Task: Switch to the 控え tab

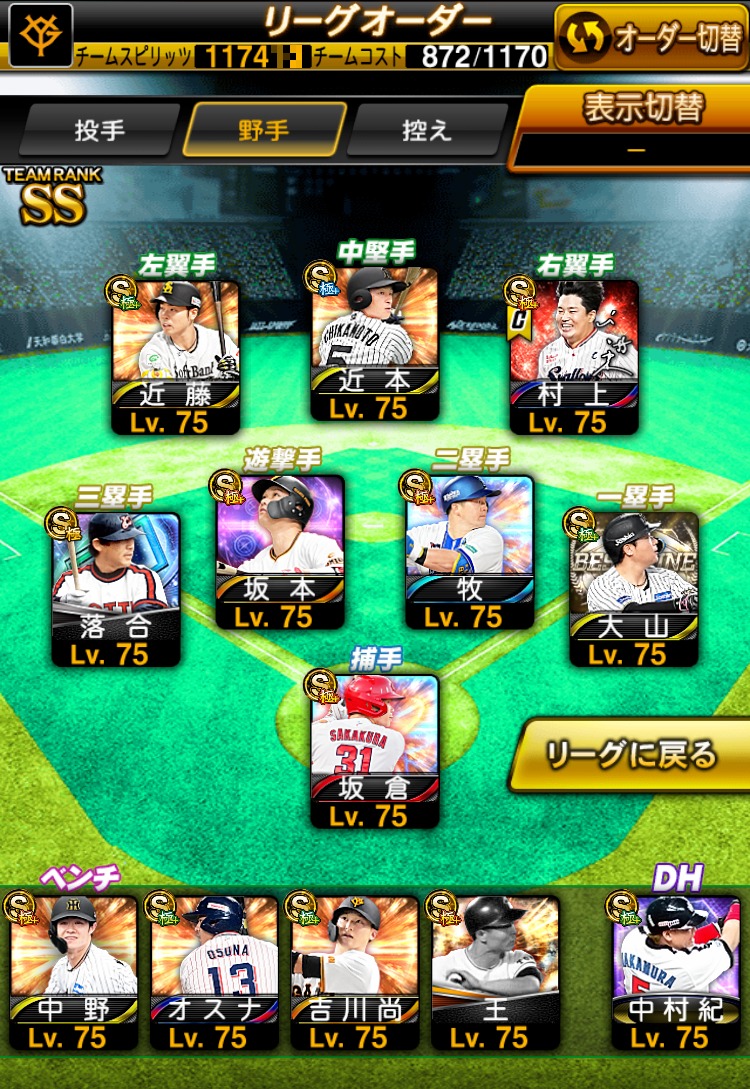Action: 427,131
